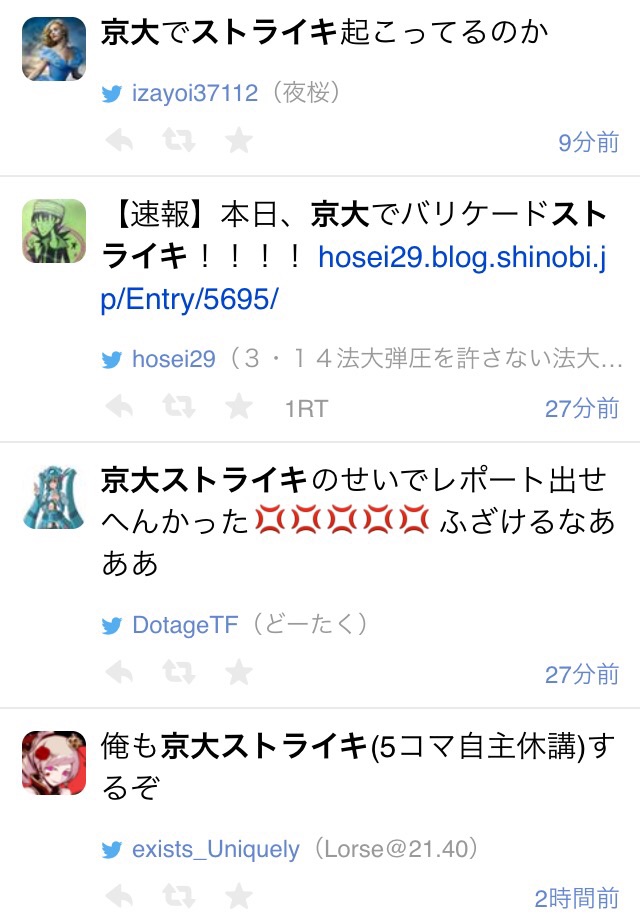Retweet DotageTF's tweet
This screenshot has height=914, width=640.
pyautogui.click(x=179, y=673)
